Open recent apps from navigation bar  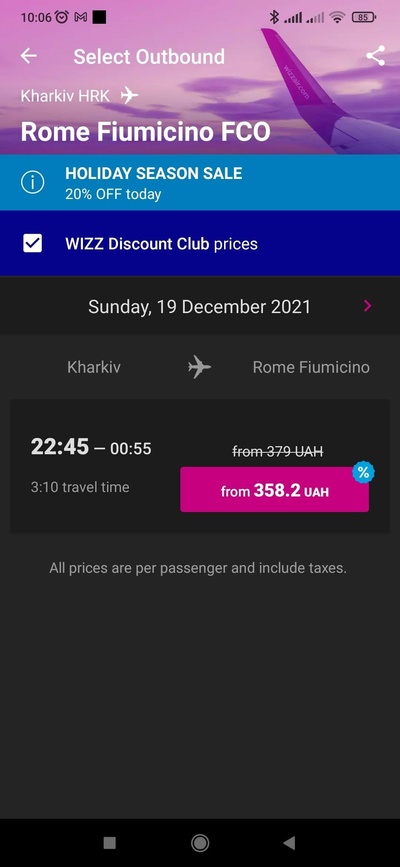tap(110, 843)
